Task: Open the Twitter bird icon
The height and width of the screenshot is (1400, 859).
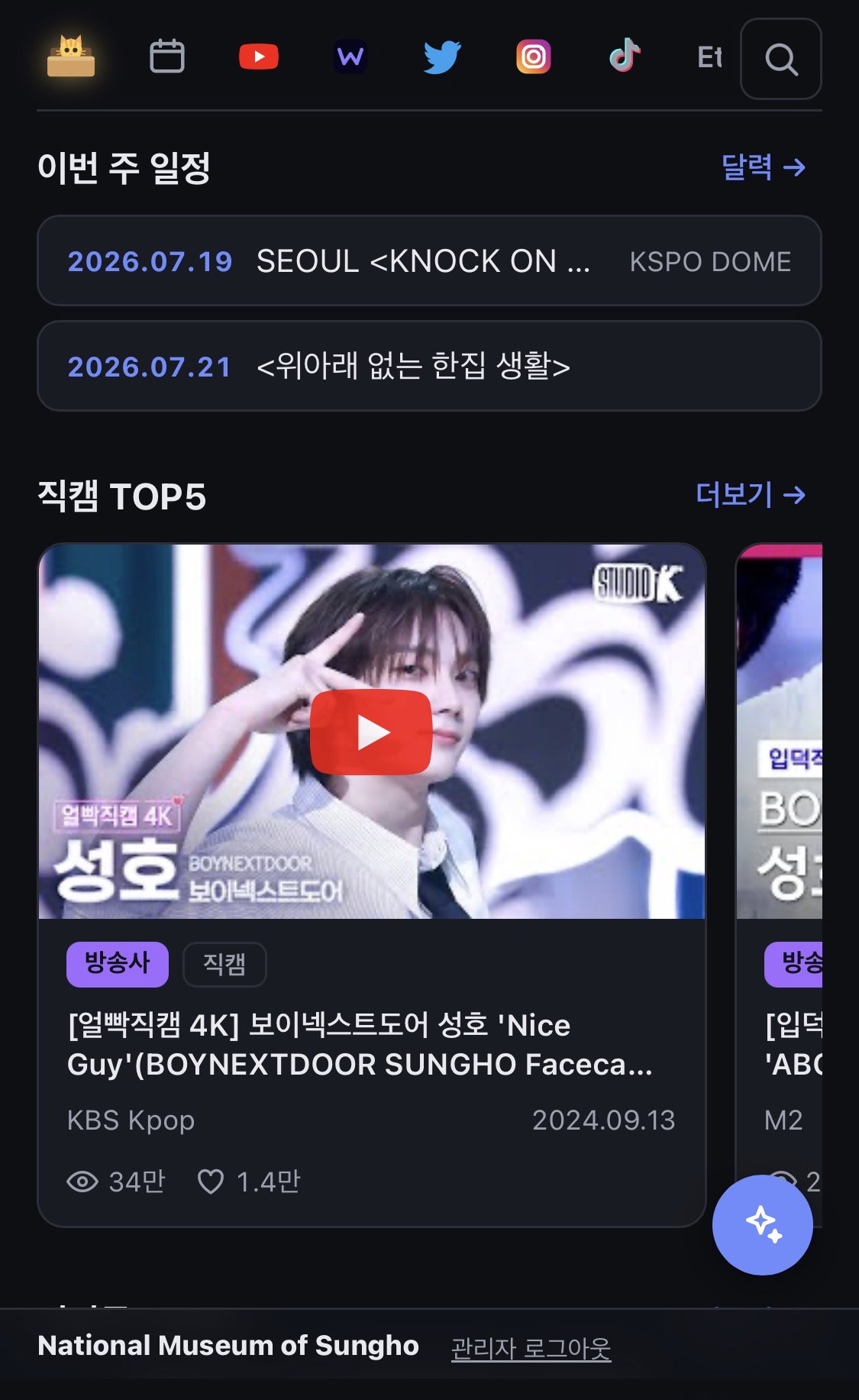Action: 442,57
